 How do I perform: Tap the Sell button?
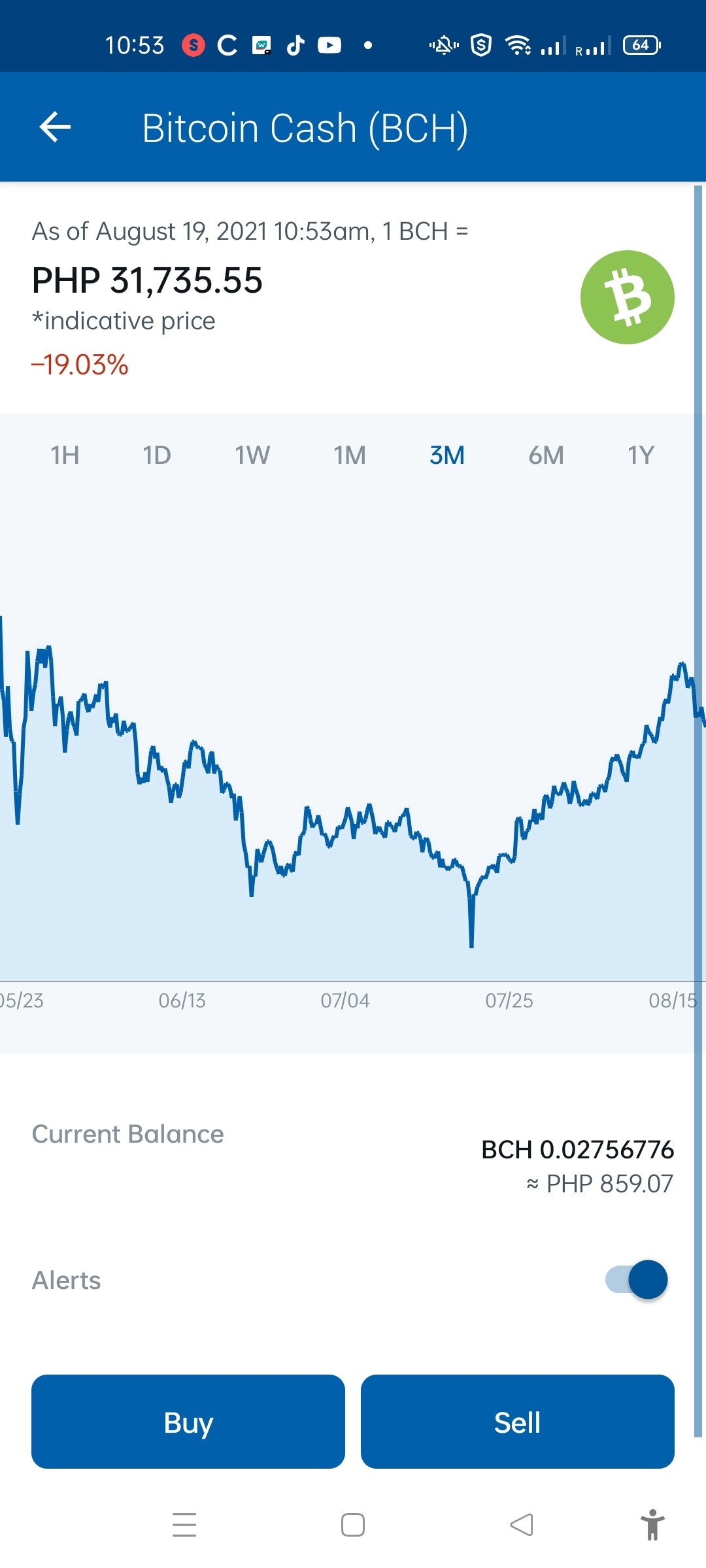[518, 1422]
